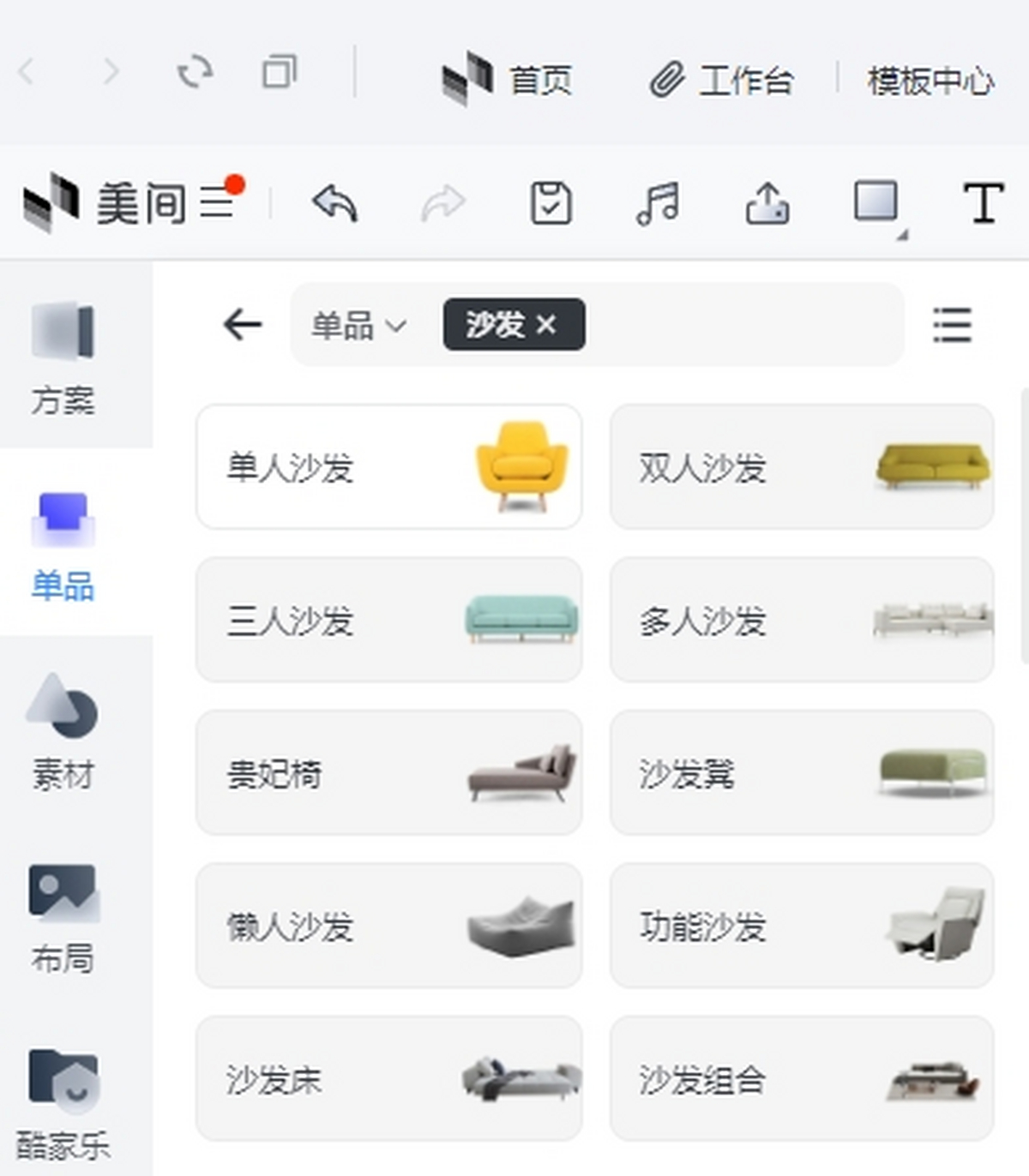Click the undo arrow icon
The height and width of the screenshot is (1176, 1029).
tap(336, 203)
